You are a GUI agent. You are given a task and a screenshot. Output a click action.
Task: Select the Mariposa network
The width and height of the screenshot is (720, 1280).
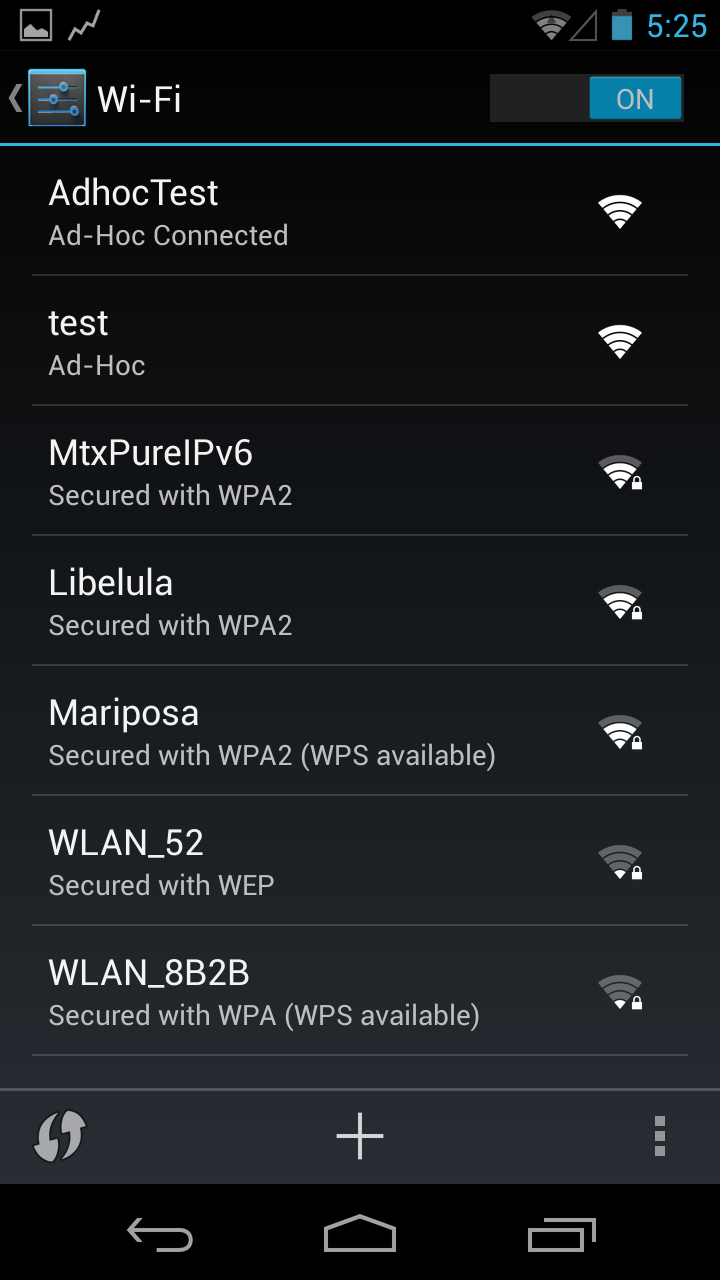(360, 731)
